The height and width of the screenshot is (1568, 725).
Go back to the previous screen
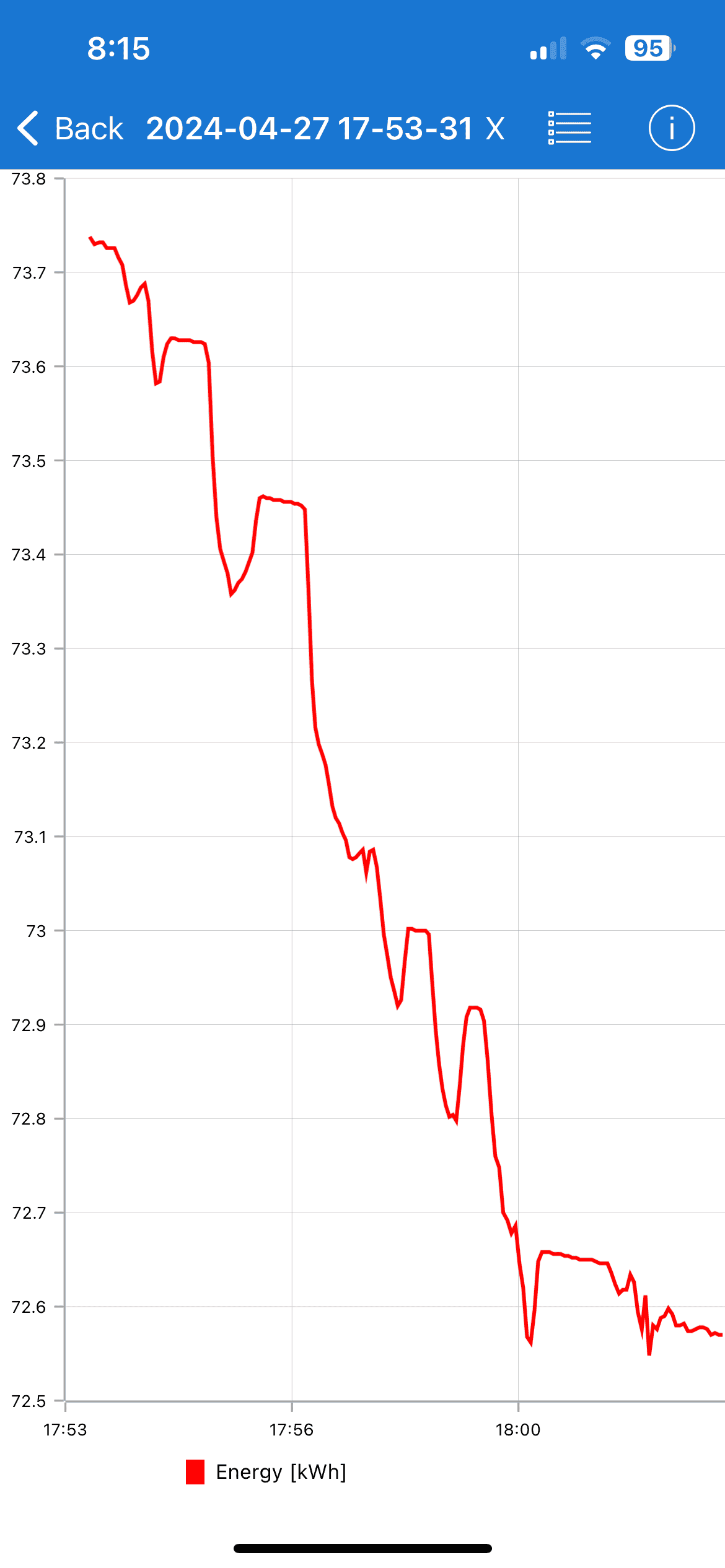70,129
